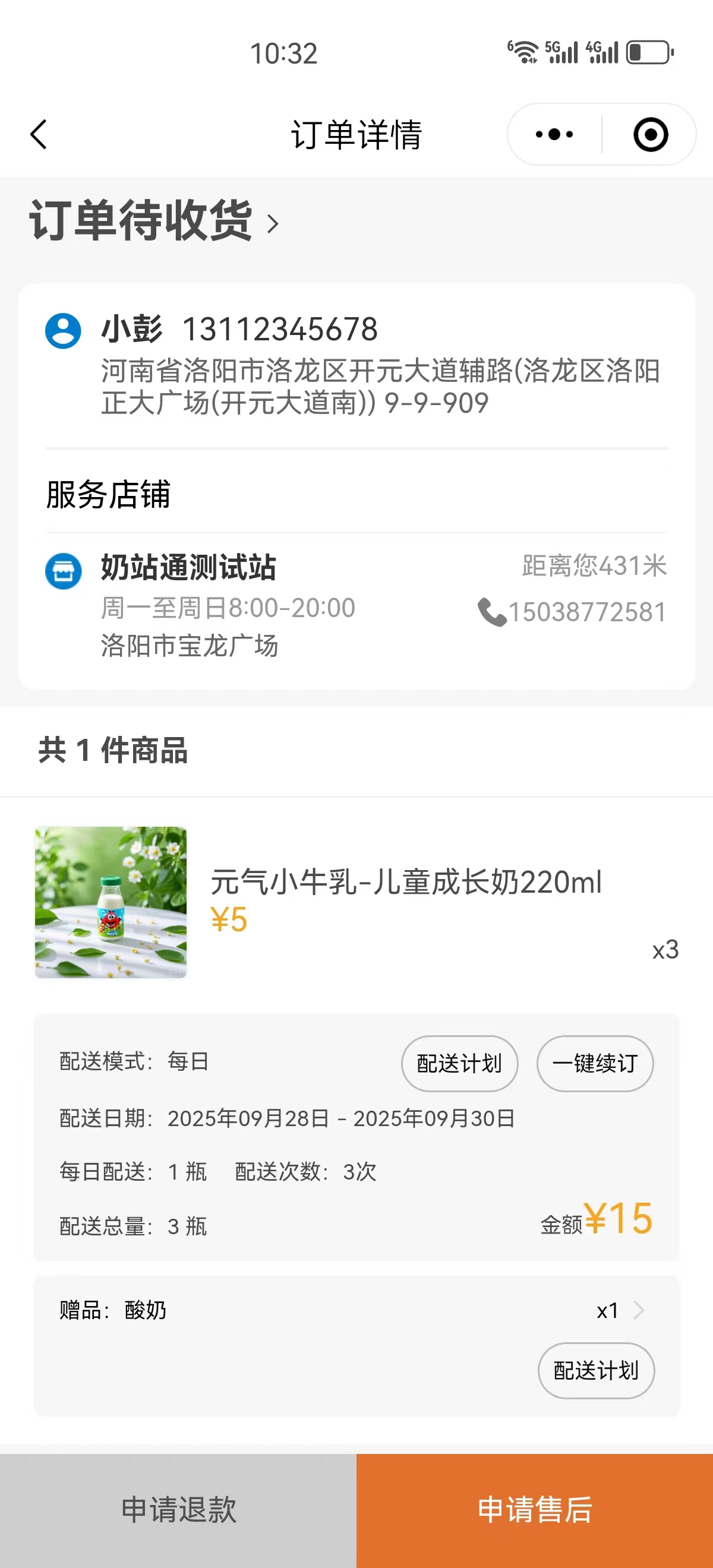The width and height of the screenshot is (713, 1568).
Task: Tap 申请退款 to request a refund
Action: point(178,1510)
